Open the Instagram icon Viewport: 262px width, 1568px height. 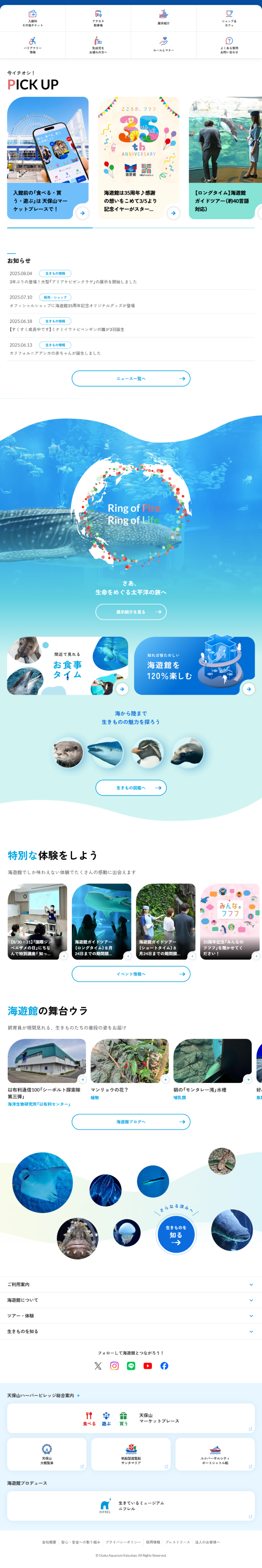114,1366
